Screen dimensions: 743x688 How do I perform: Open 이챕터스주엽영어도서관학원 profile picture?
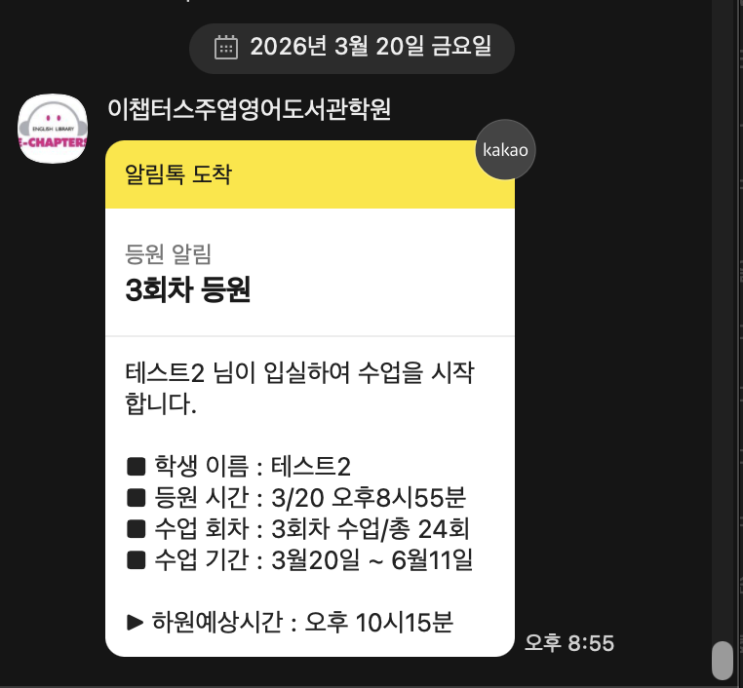coord(52,129)
